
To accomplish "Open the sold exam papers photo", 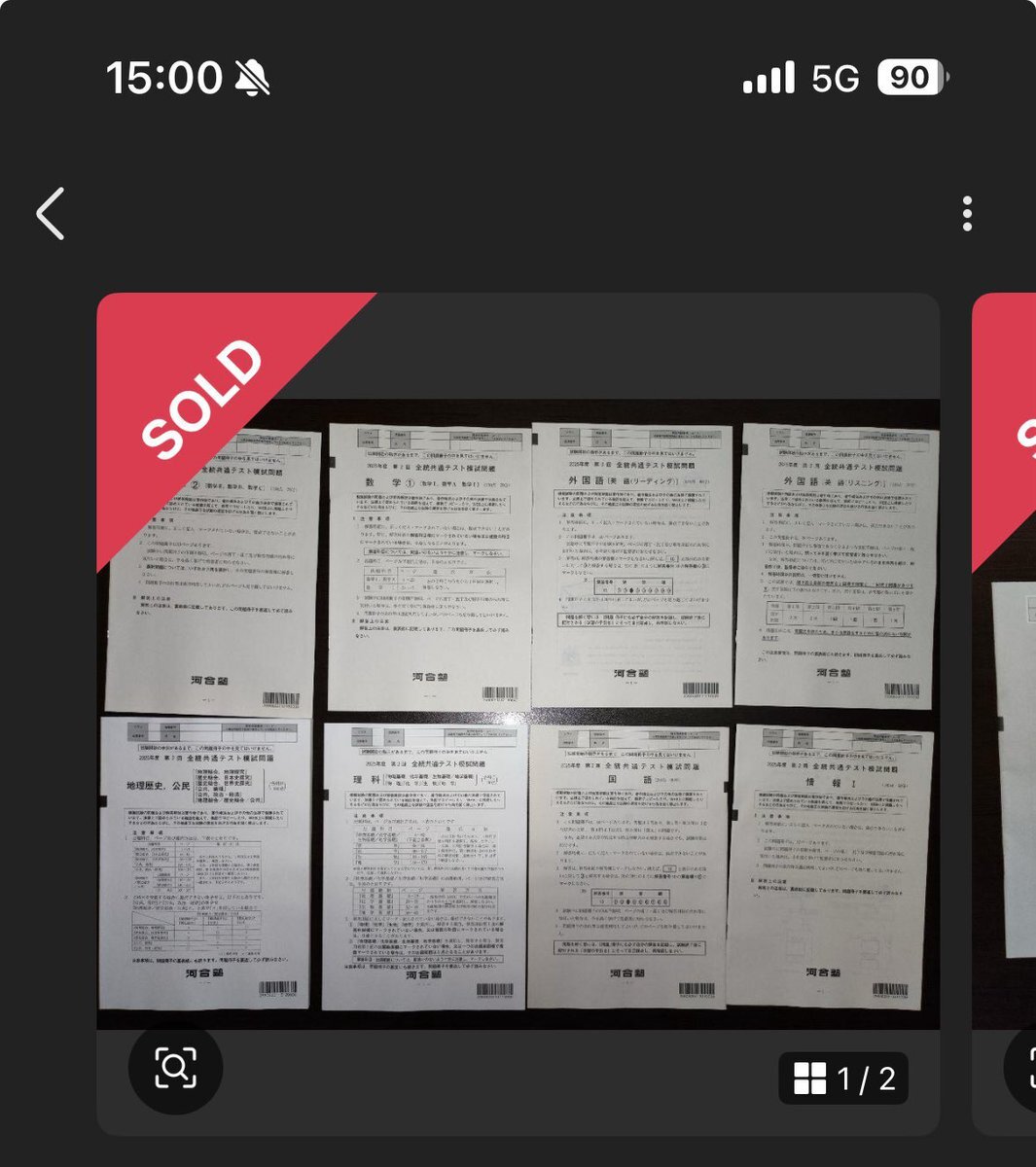I will tap(518, 715).
